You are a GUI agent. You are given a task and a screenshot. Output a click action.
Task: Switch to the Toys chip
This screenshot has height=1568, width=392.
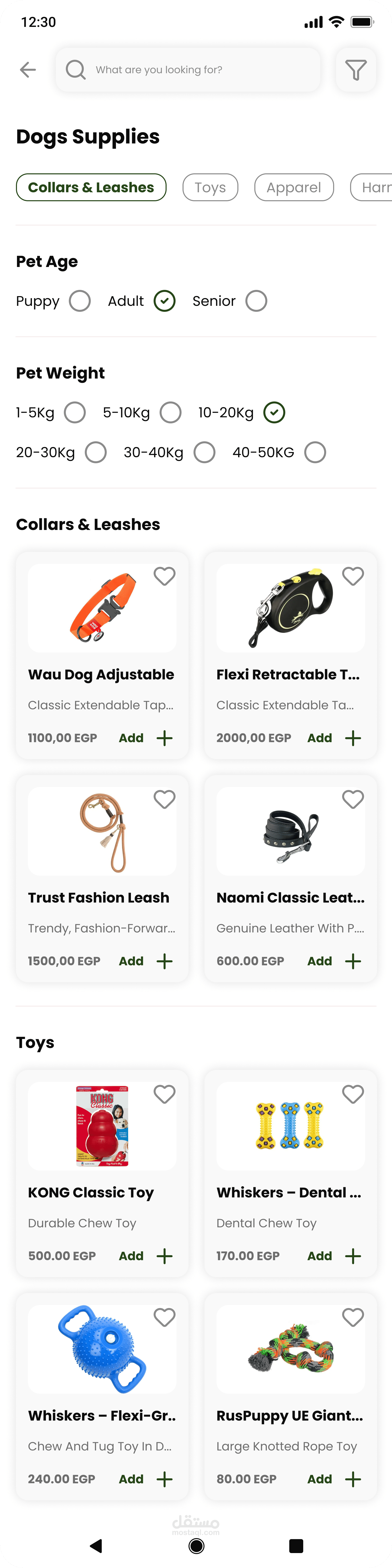[210, 188]
